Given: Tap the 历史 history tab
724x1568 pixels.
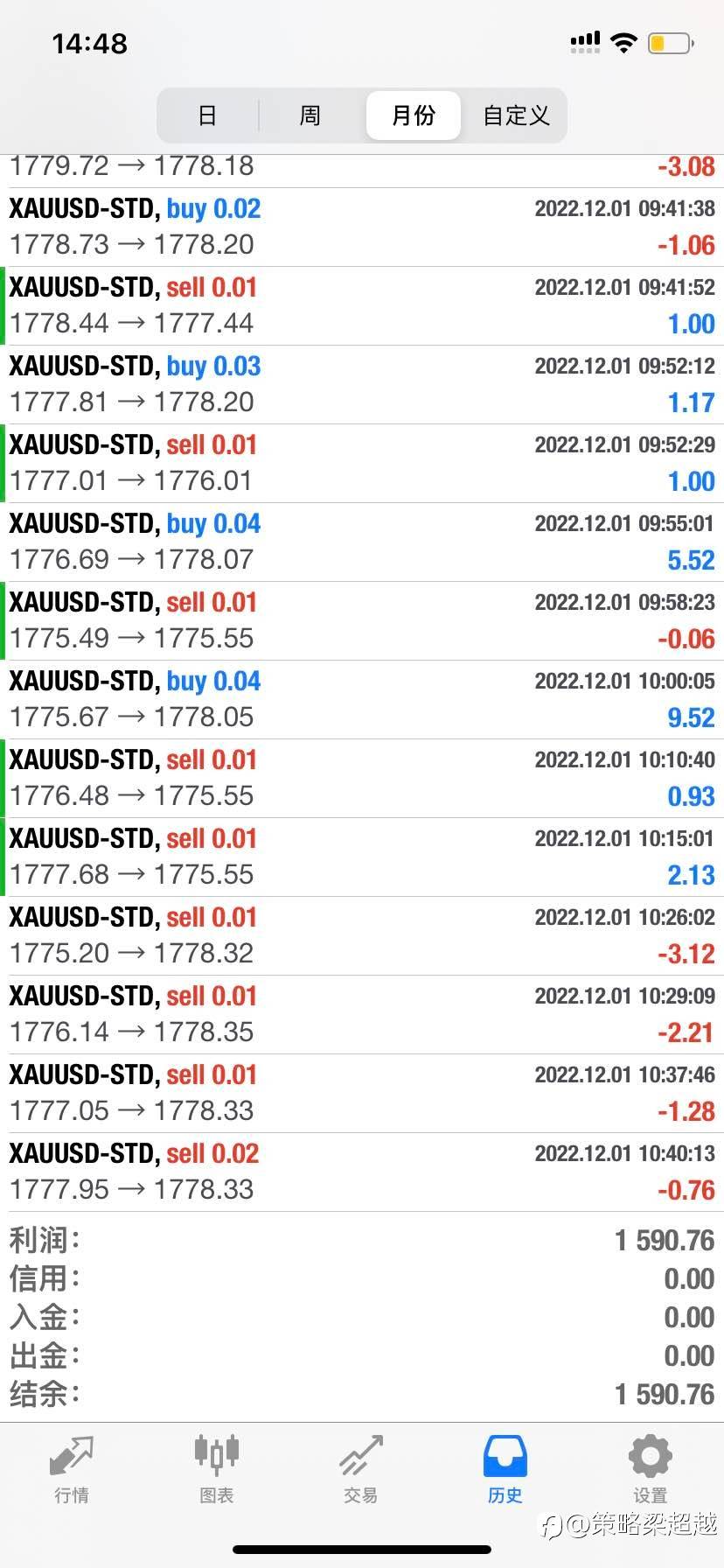Looking at the screenshot, I should pyautogui.click(x=505, y=1470).
